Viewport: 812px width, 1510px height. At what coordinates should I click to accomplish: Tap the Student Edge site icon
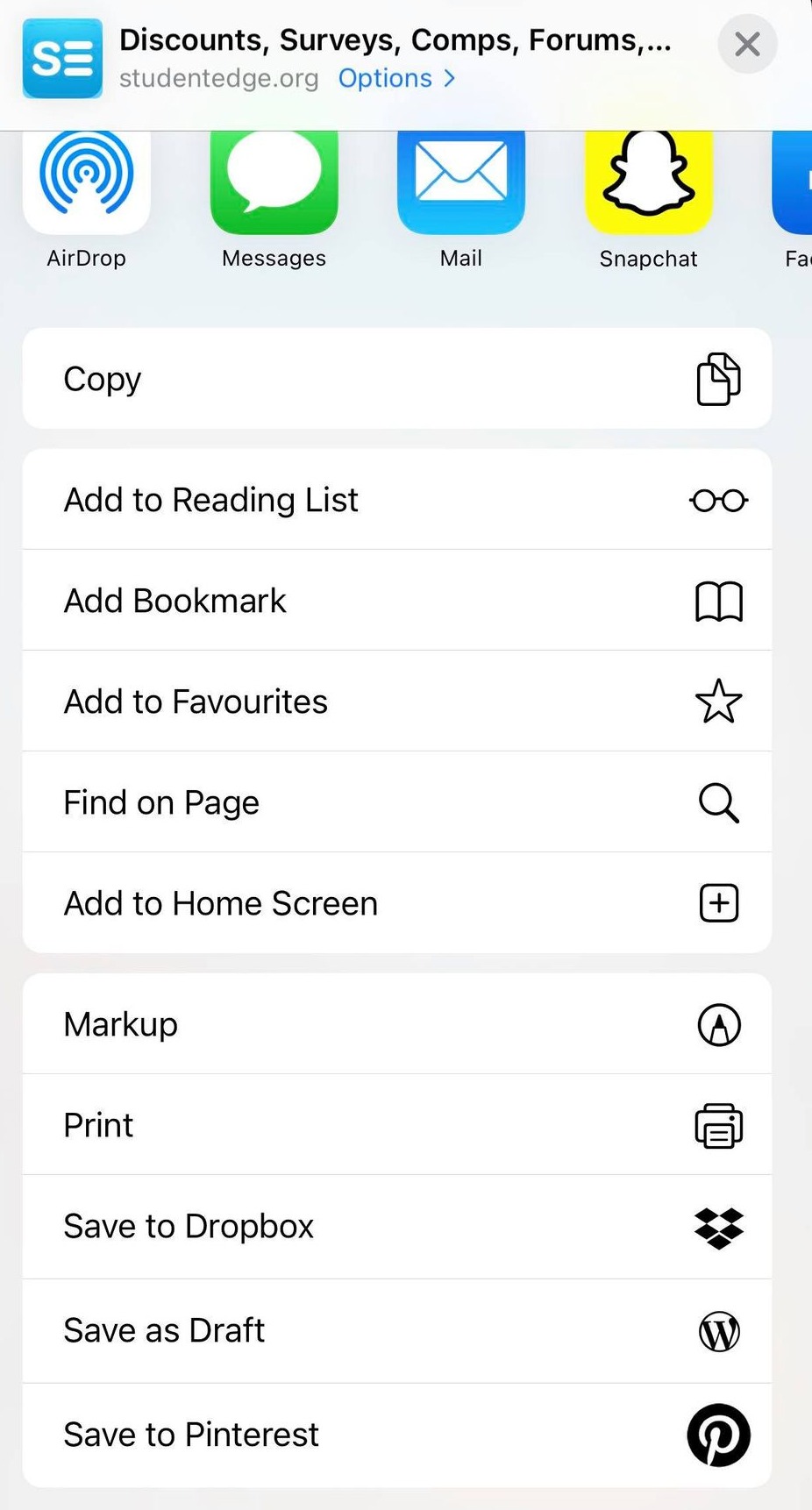[x=61, y=58]
